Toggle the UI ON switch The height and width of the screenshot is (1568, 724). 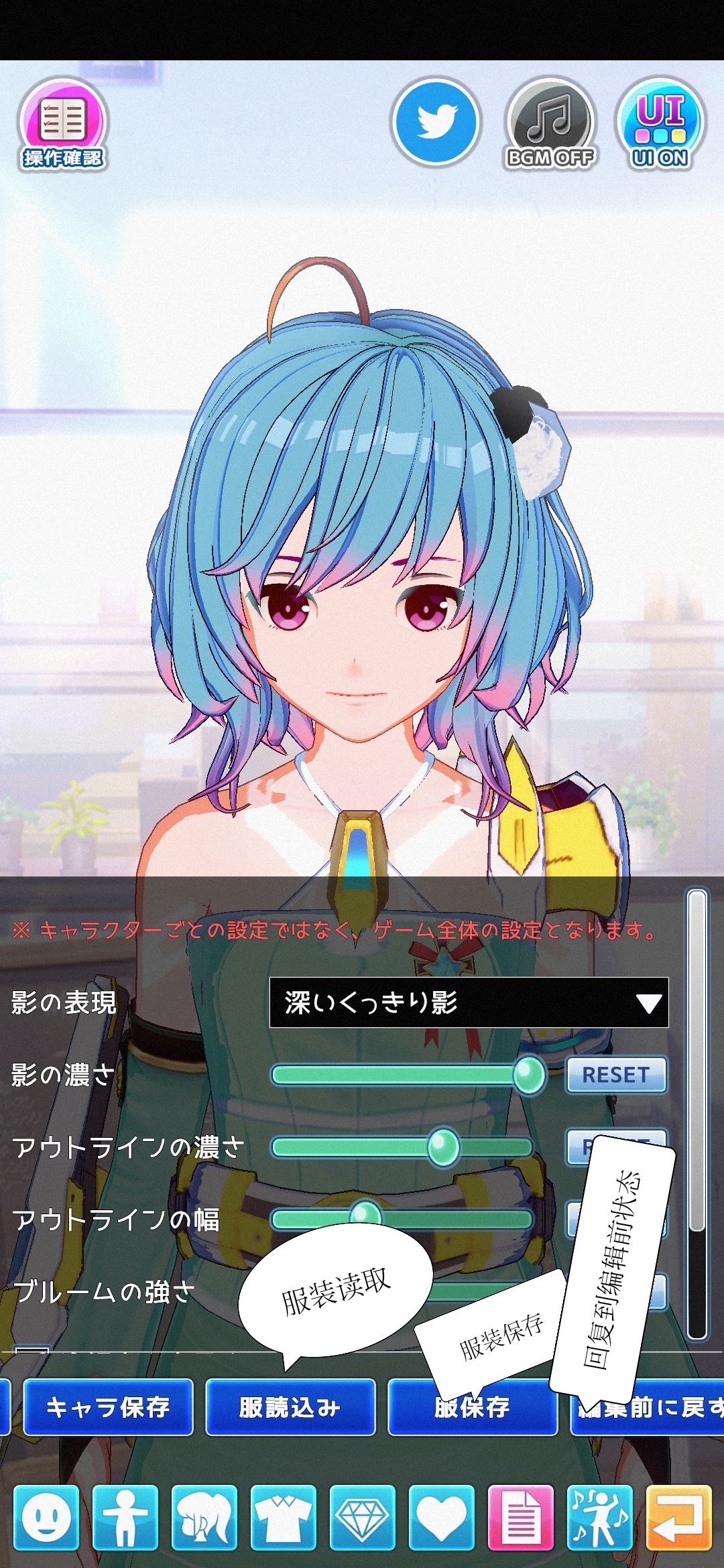660,125
